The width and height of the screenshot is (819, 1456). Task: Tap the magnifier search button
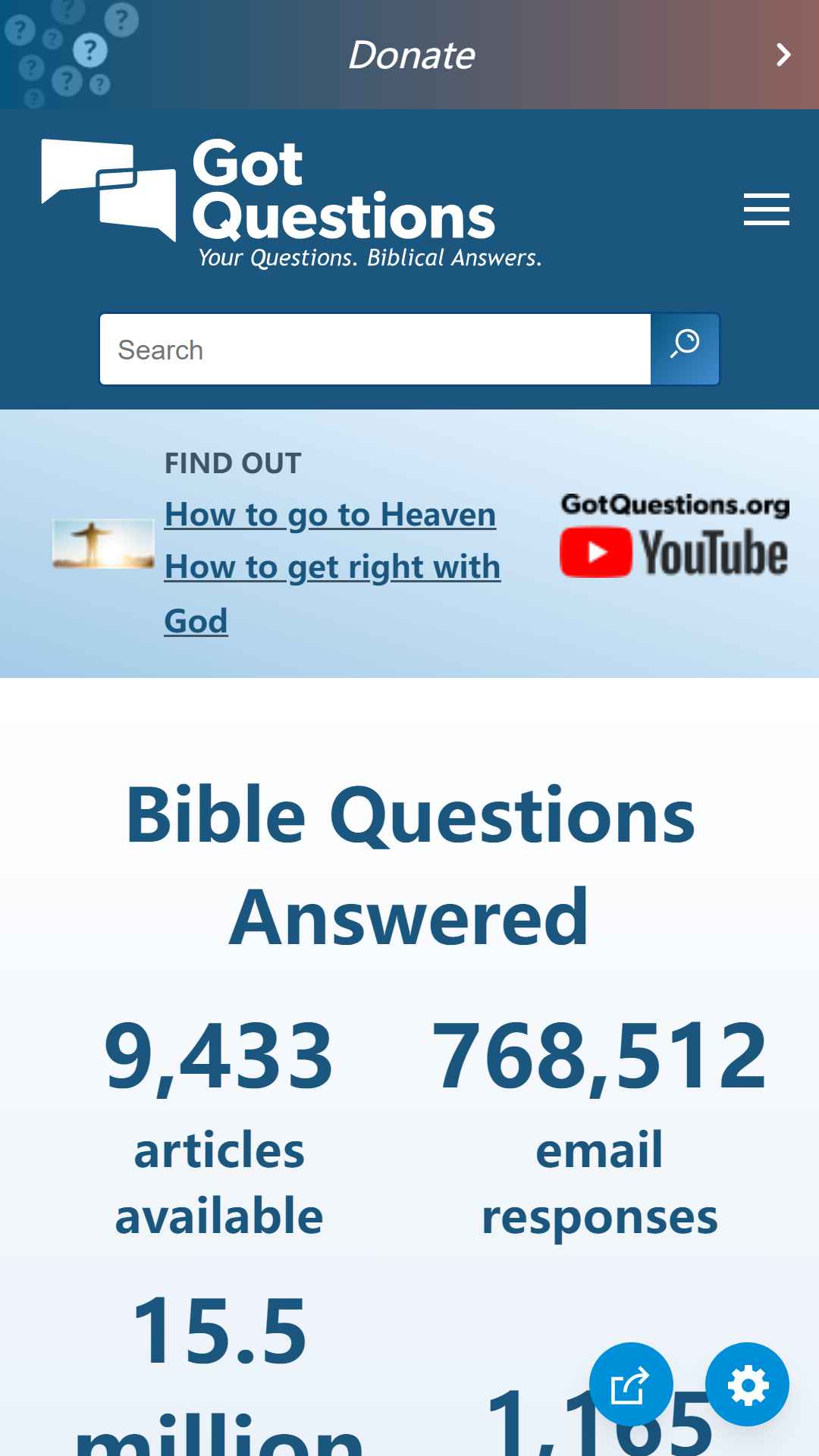[x=685, y=350]
